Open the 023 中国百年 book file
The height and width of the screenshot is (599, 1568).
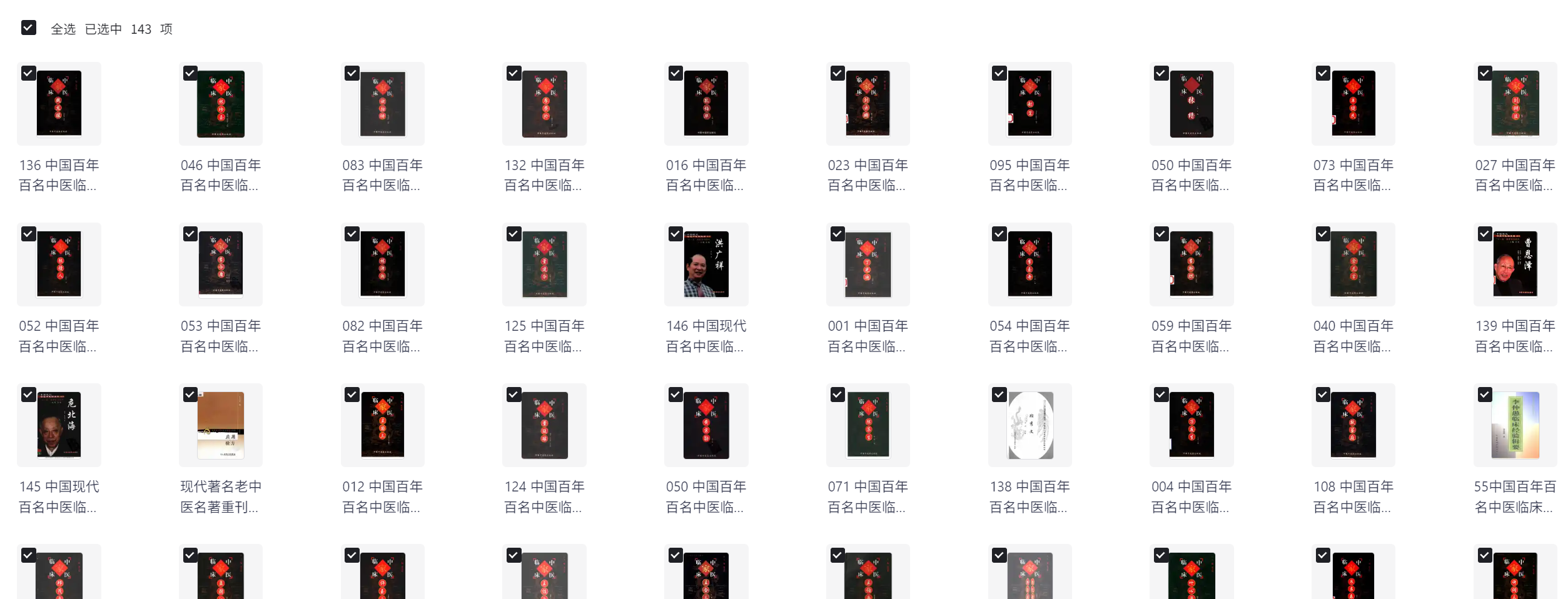coord(867,104)
